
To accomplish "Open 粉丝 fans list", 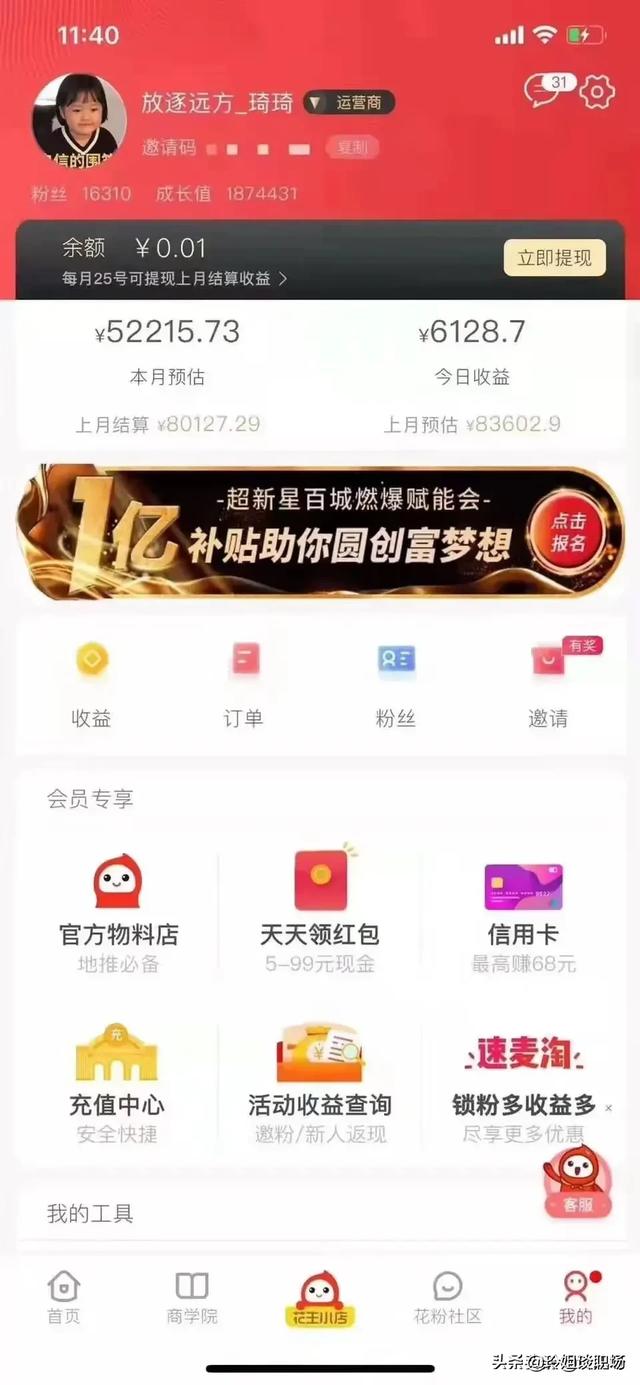I will [396, 685].
